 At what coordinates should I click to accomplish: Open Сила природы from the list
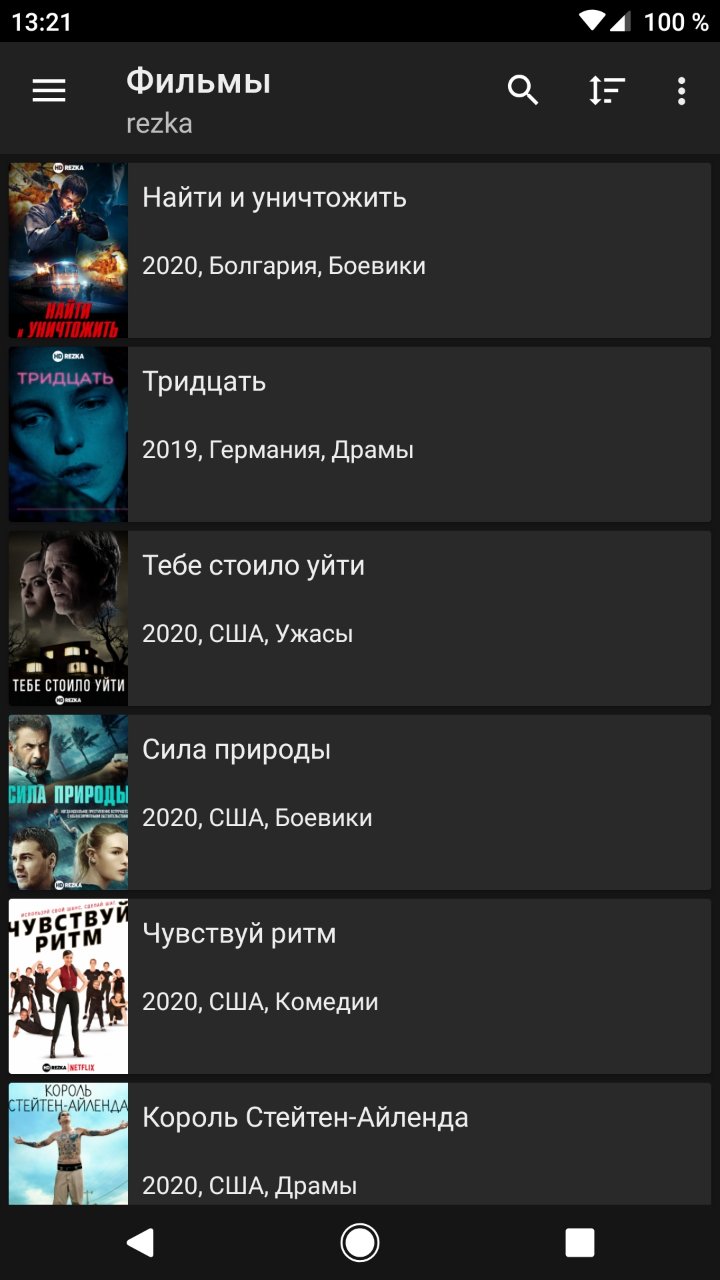click(360, 802)
